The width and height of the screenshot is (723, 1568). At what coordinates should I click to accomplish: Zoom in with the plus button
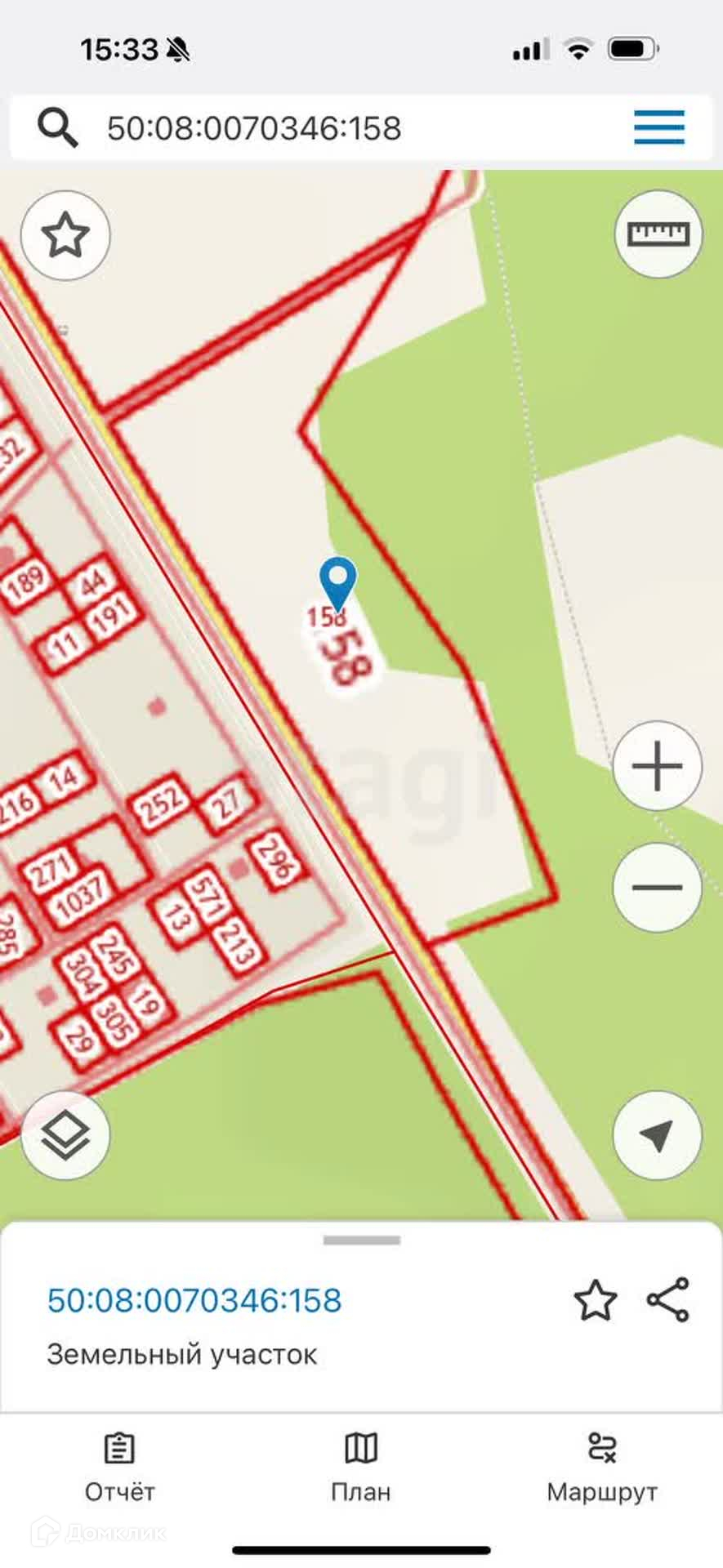point(657,766)
